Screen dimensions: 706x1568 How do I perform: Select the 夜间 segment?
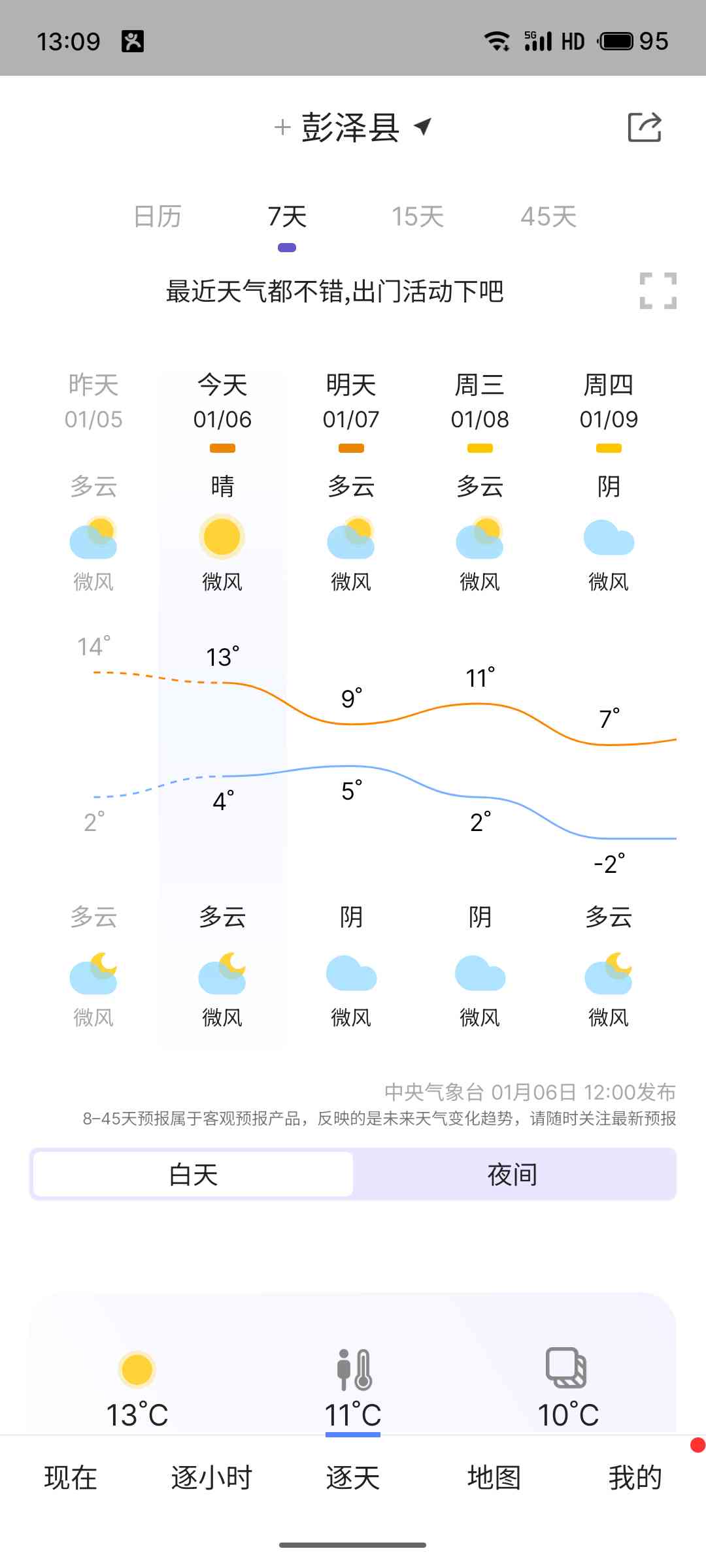pos(513,1174)
